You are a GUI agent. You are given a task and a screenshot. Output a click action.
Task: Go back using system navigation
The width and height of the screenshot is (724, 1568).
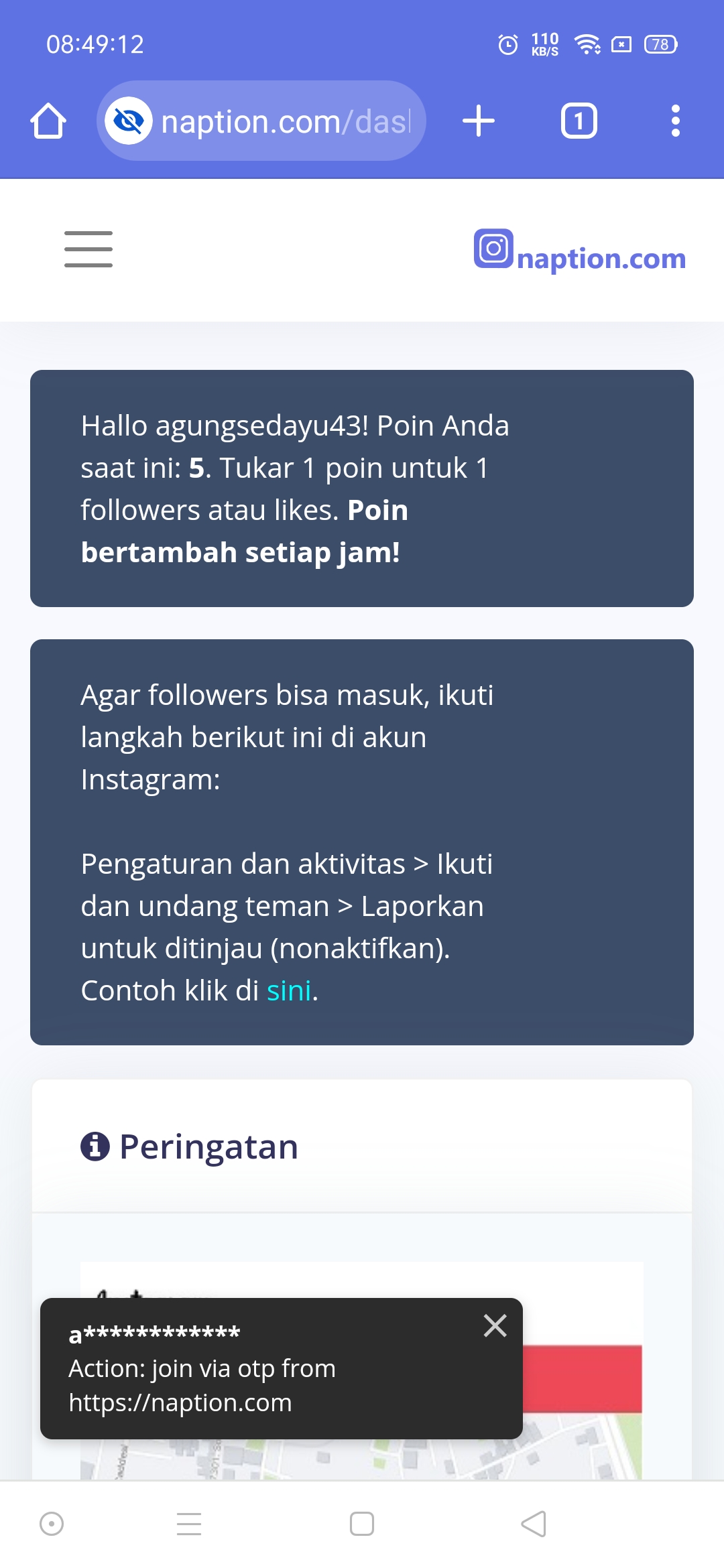pyautogui.click(x=534, y=1524)
